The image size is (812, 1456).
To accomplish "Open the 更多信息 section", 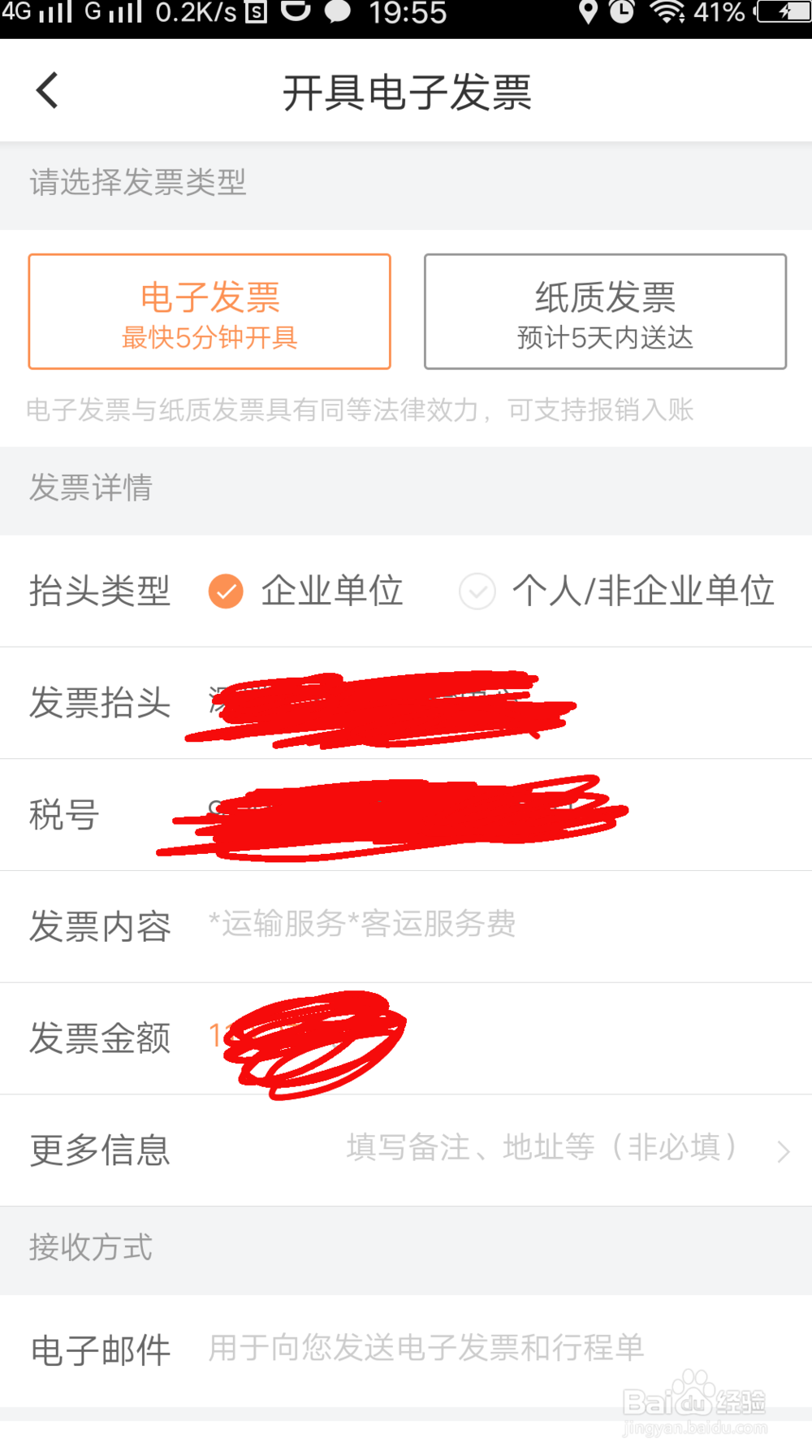I will (x=406, y=1150).
